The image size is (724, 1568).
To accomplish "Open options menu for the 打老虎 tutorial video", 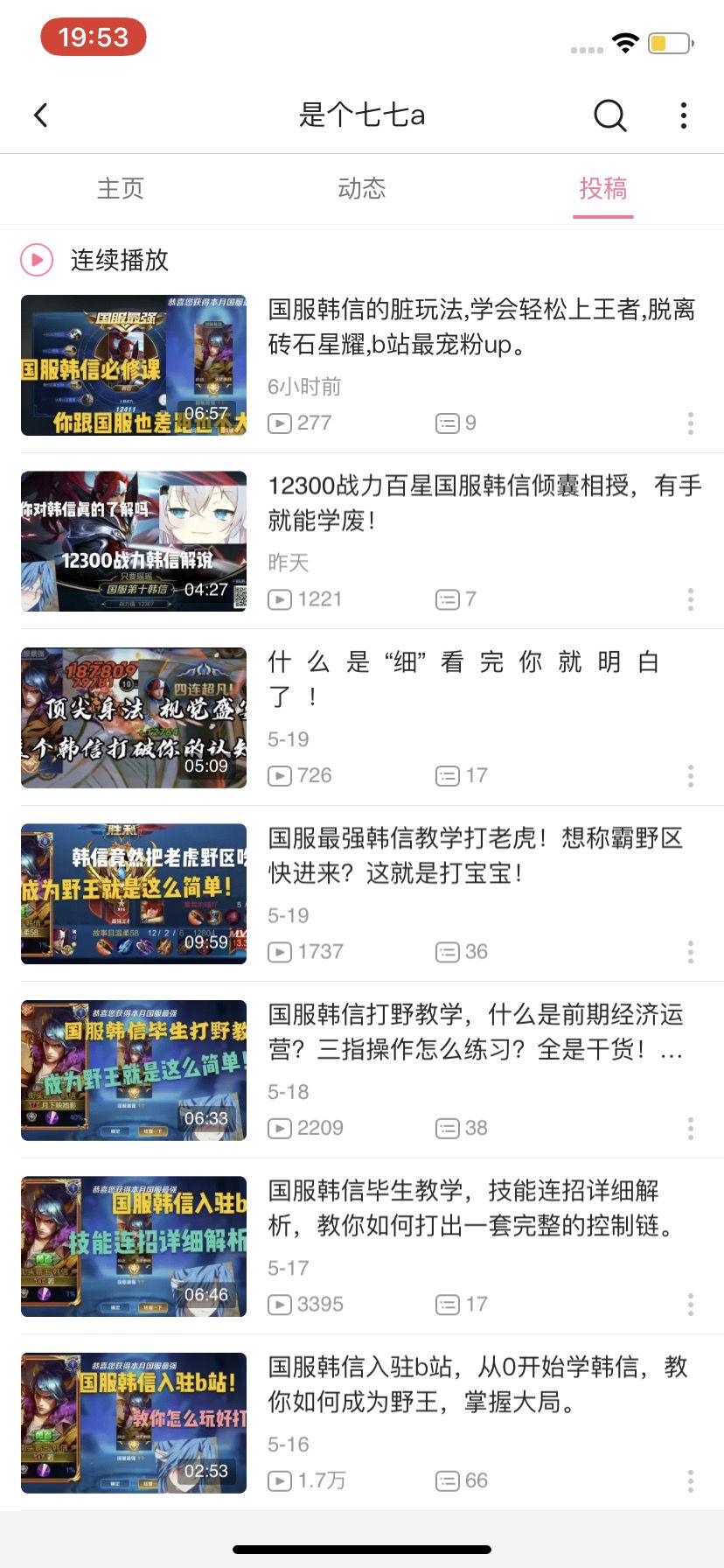I will 690,953.
